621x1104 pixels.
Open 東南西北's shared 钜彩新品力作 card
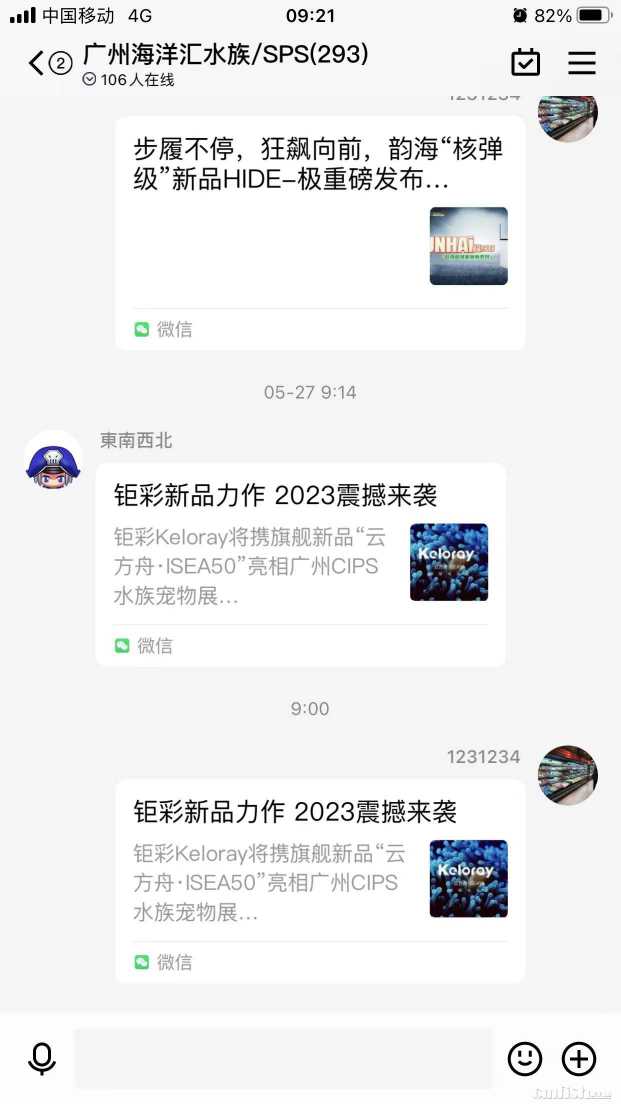click(x=300, y=563)
